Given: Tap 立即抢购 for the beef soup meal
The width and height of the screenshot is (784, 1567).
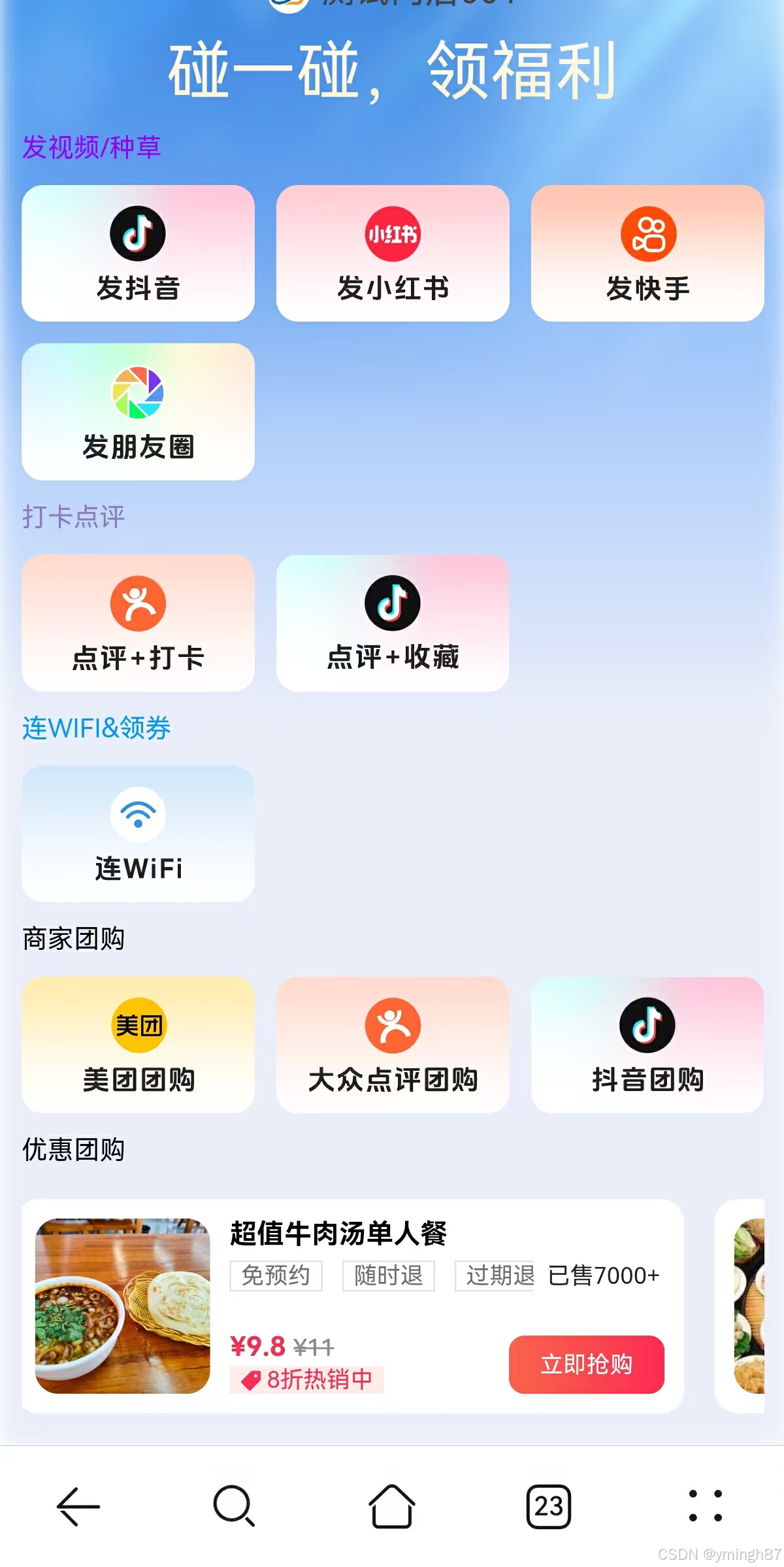Looking at the screenshot, I should tap(586, 1364).
